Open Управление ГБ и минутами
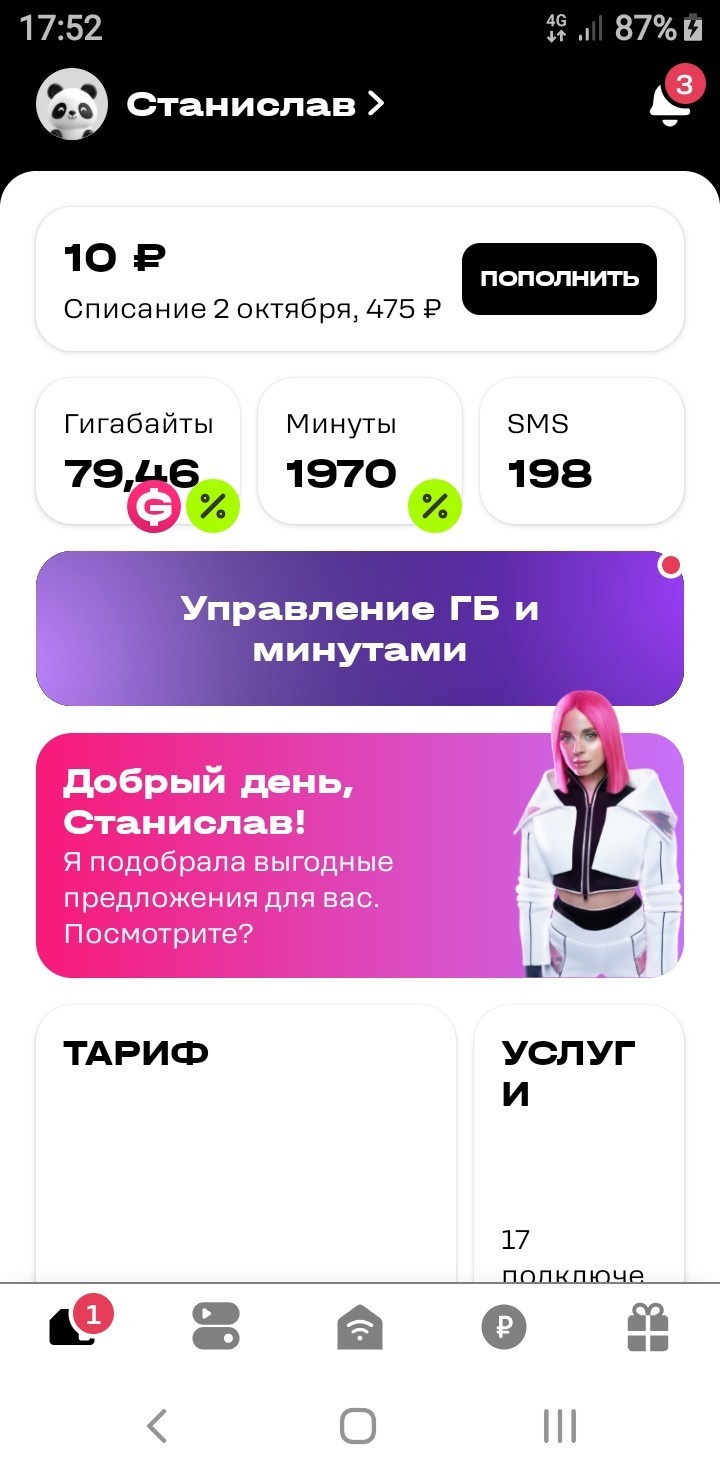 (x=360, y=629)
